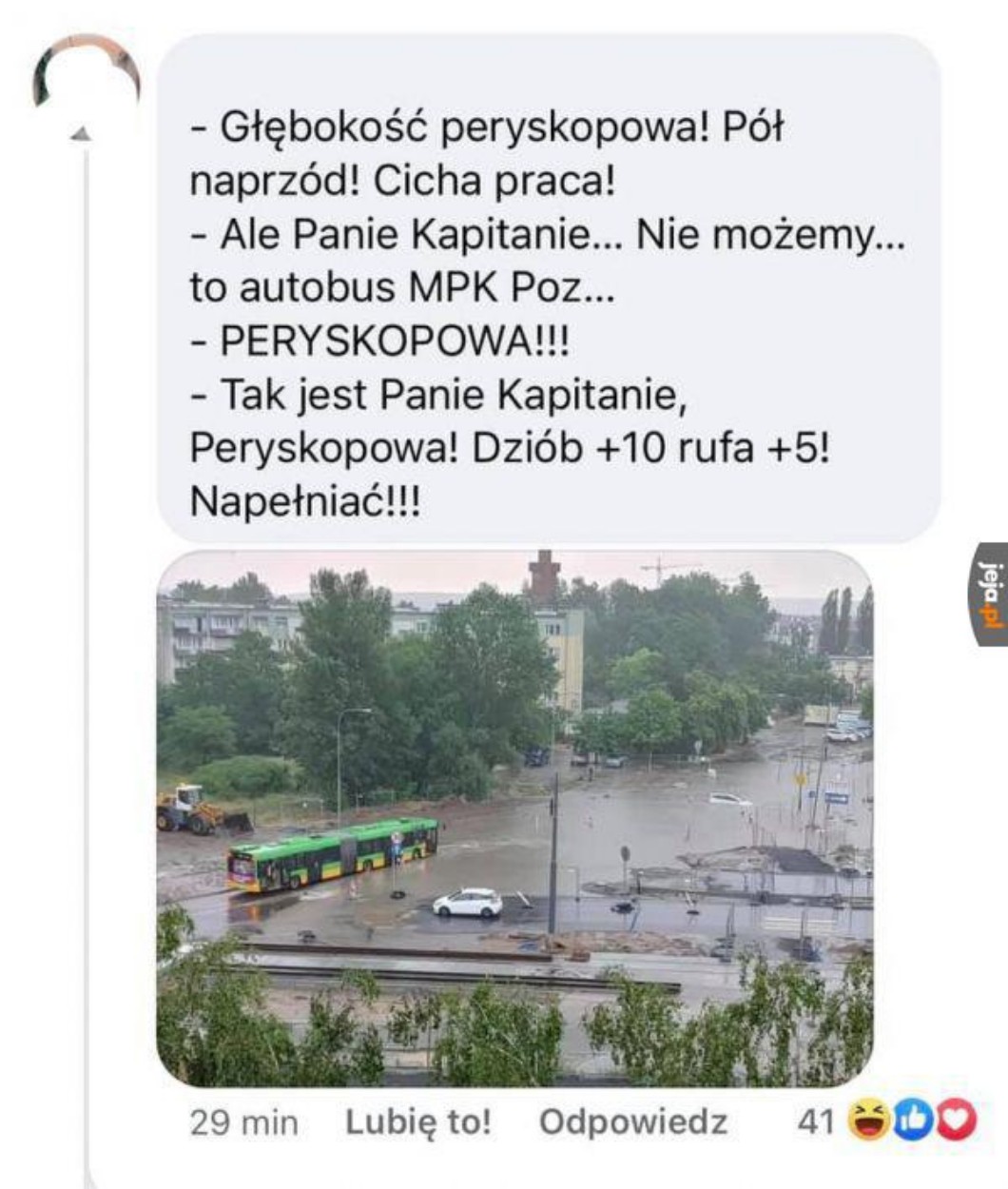Image resolution: width=1008 pixels, height=1189 pixels.
Task: Open the commenter's profile picture
Action: 86,76
